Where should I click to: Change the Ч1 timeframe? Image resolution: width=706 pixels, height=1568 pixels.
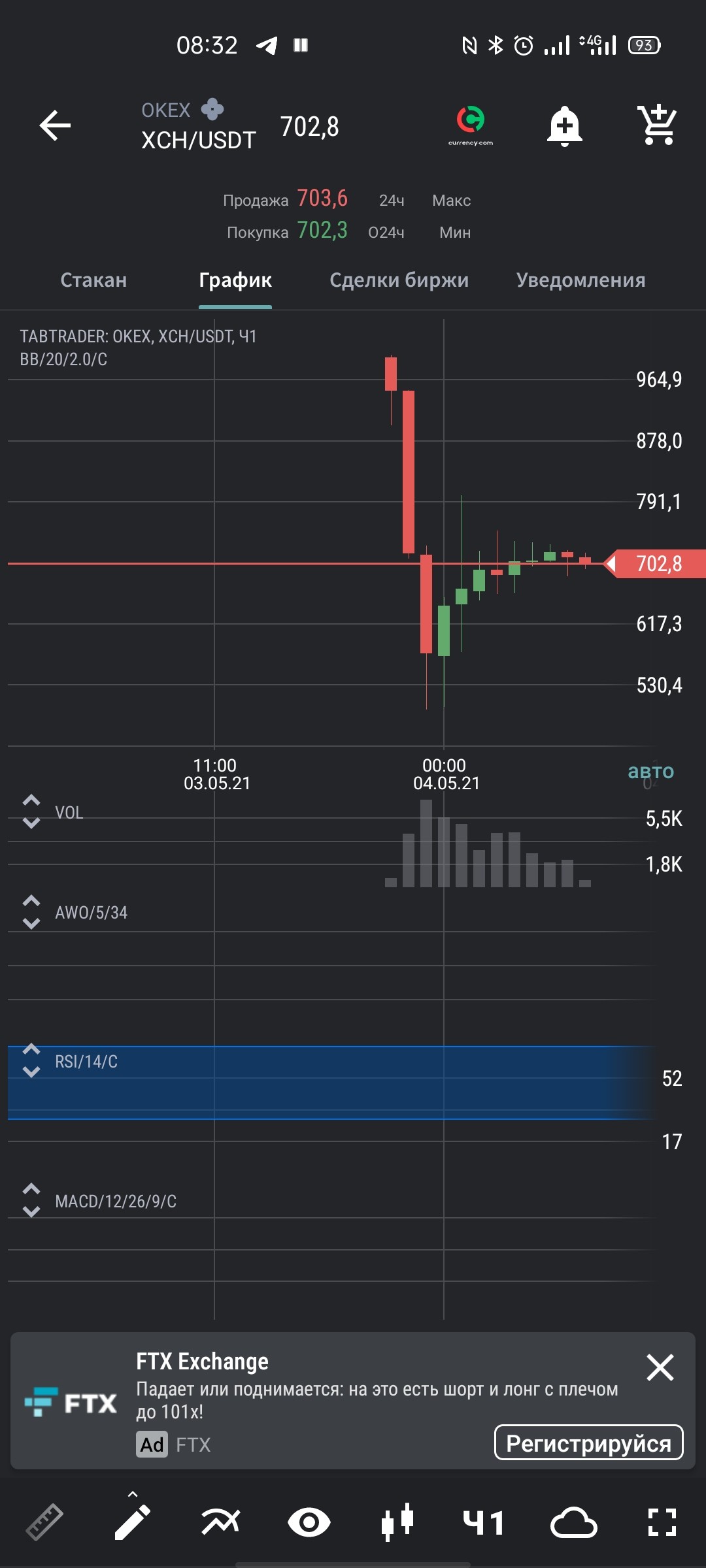click(484, 1522)
